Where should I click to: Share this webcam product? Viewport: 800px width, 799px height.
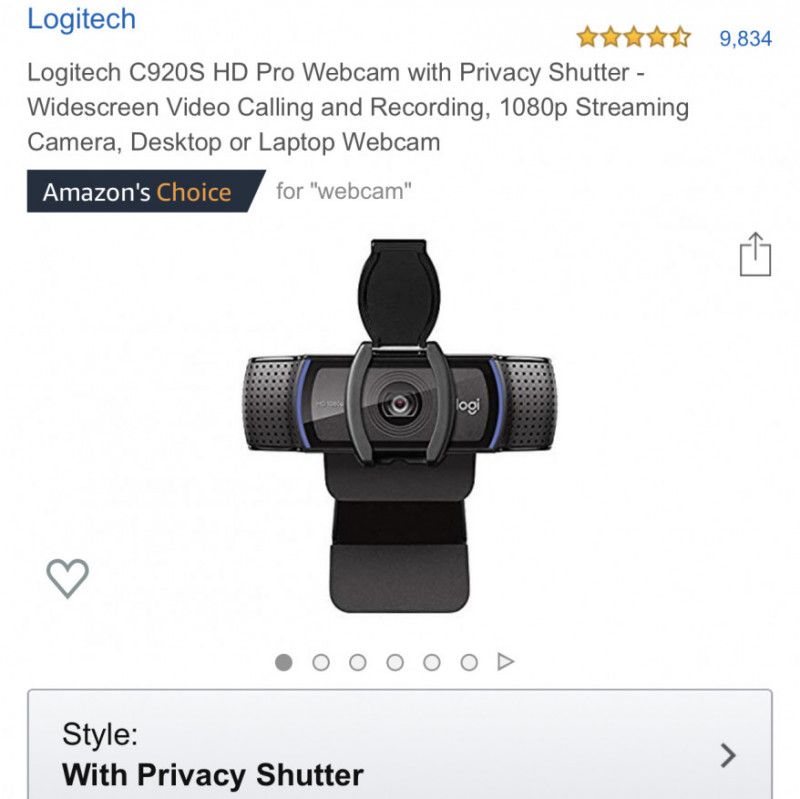[755, 254]
